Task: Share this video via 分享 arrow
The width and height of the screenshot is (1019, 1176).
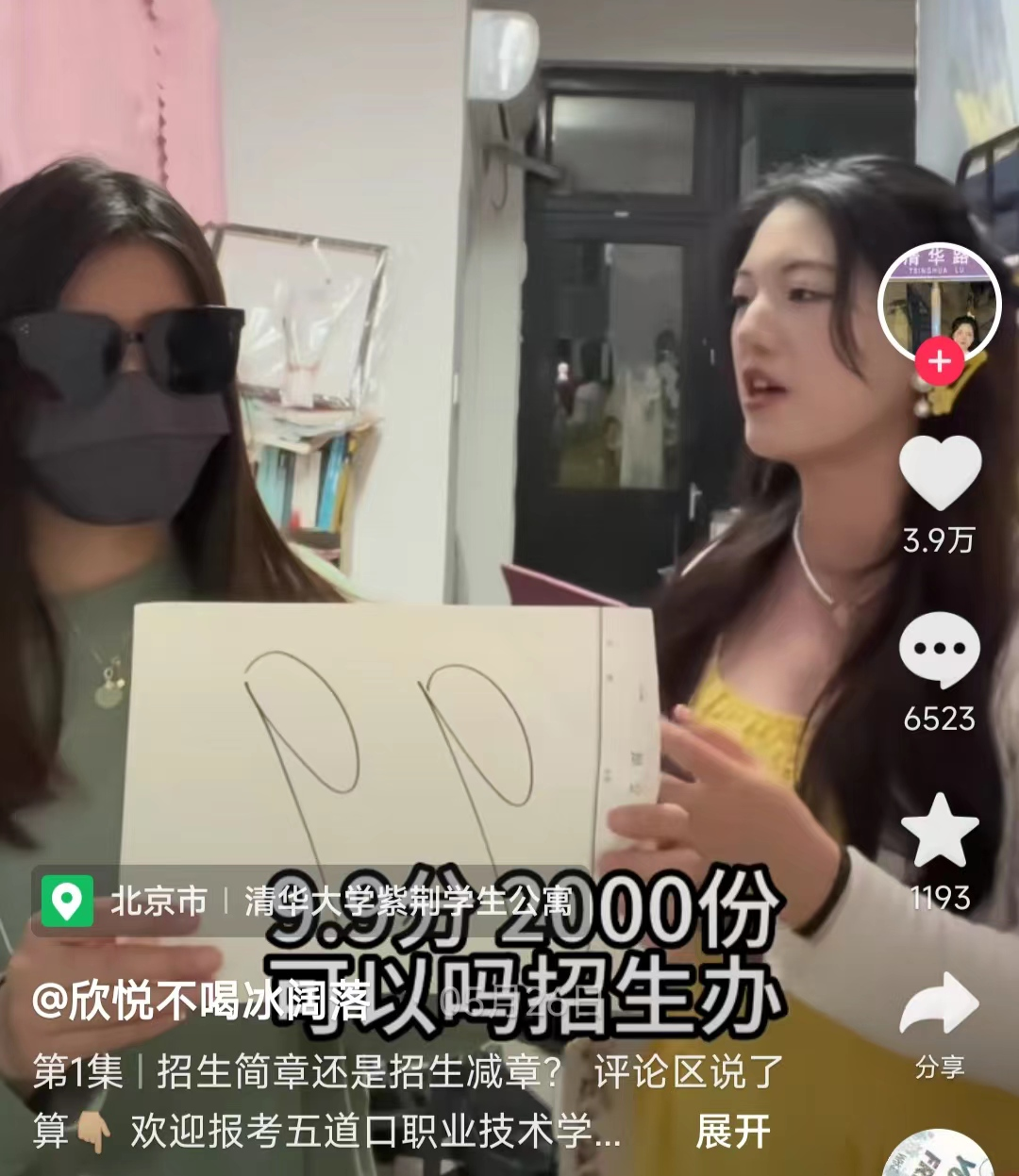Action: click(x=940, y=1007)
